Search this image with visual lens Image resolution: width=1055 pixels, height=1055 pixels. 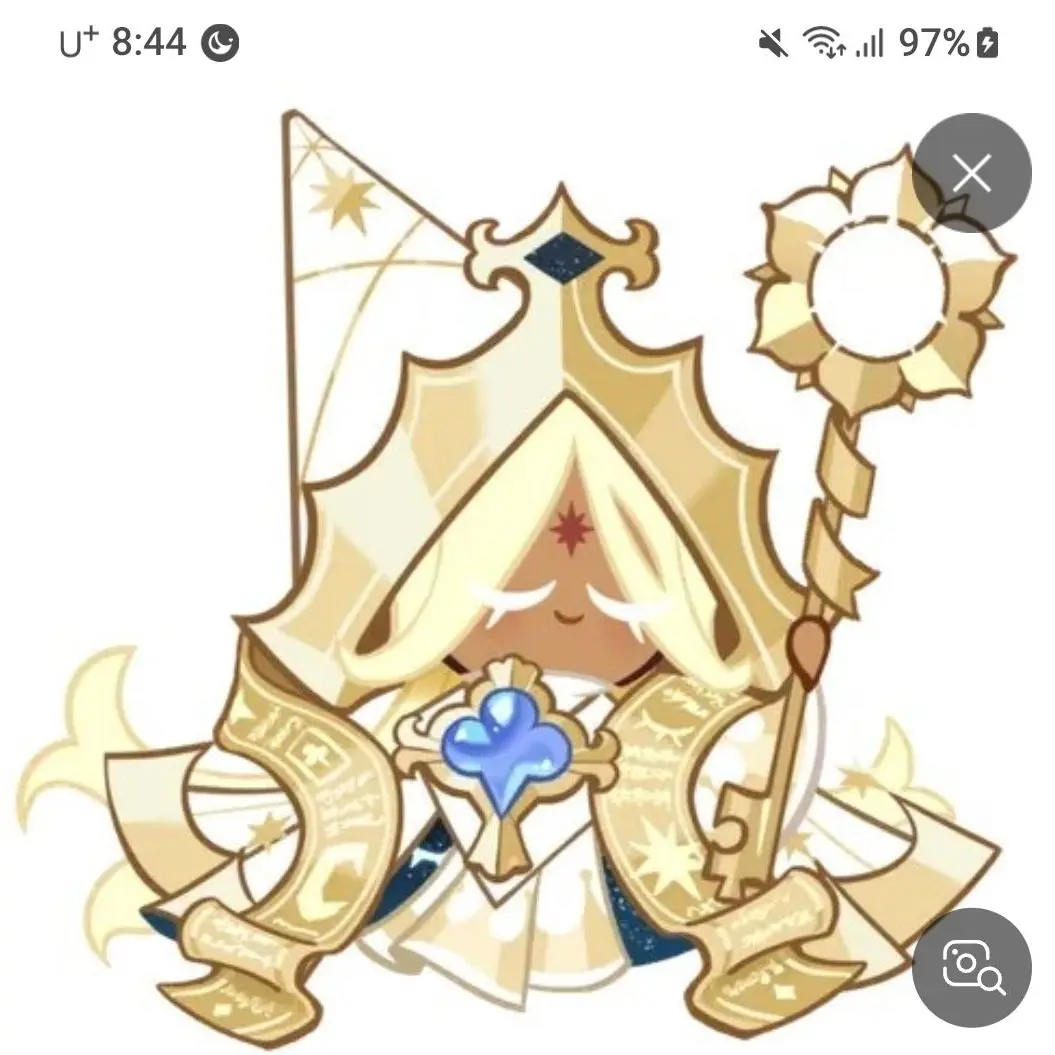971,967
